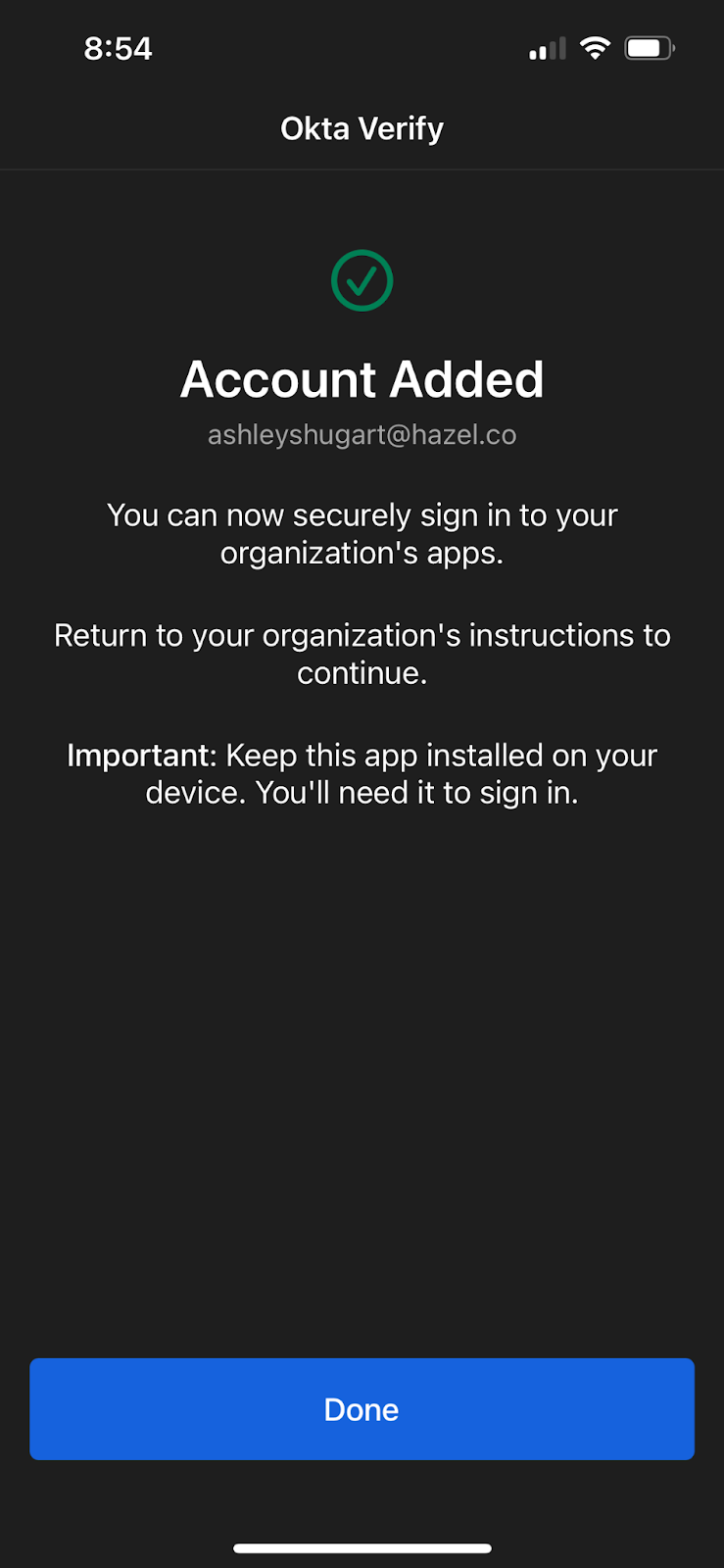Viewport: 724px width, 1568px height.
Task: Tap the blue Done button
Action: 362,1408
